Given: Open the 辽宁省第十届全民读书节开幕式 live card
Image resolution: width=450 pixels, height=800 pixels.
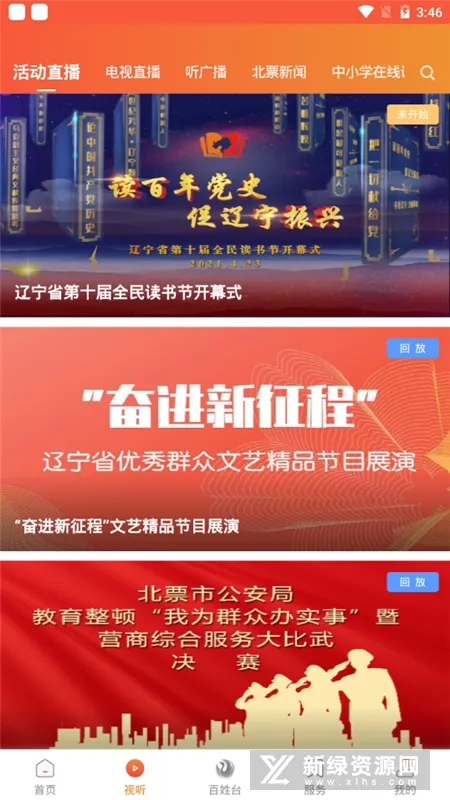Looking at the screenshot, I should click(x=225, y=205).
